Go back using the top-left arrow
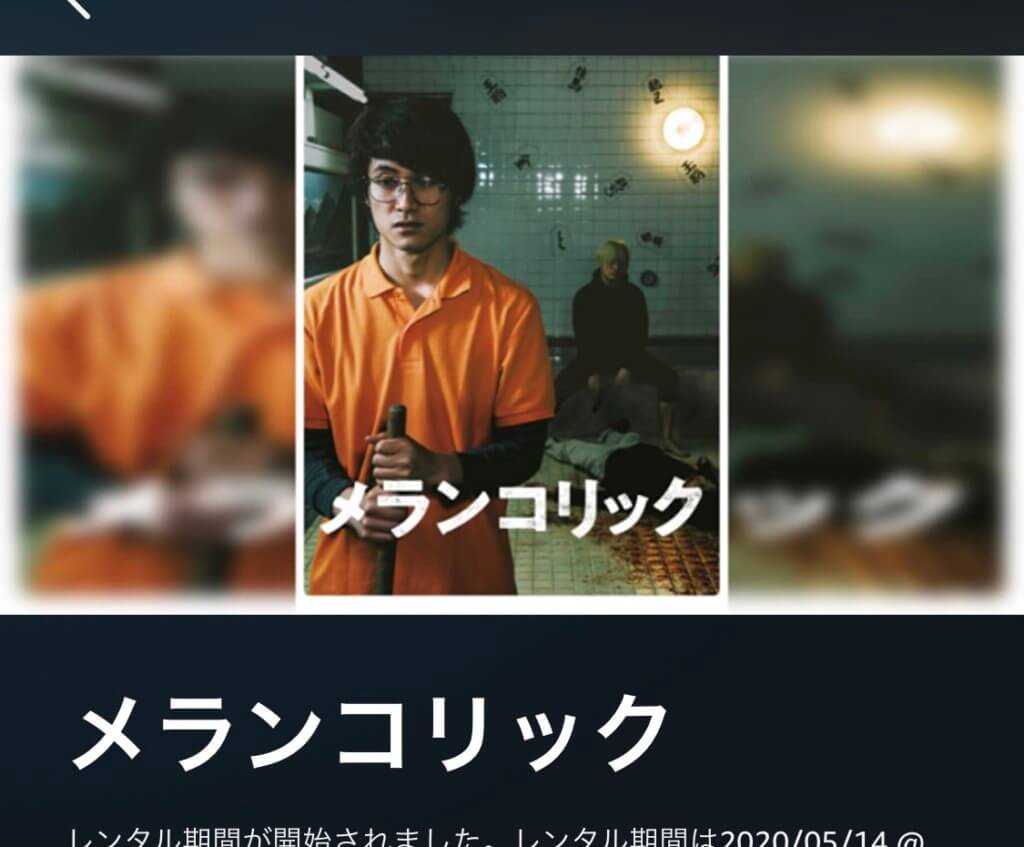The width and height of the screenshot is (1024, 847). [78, 7]
